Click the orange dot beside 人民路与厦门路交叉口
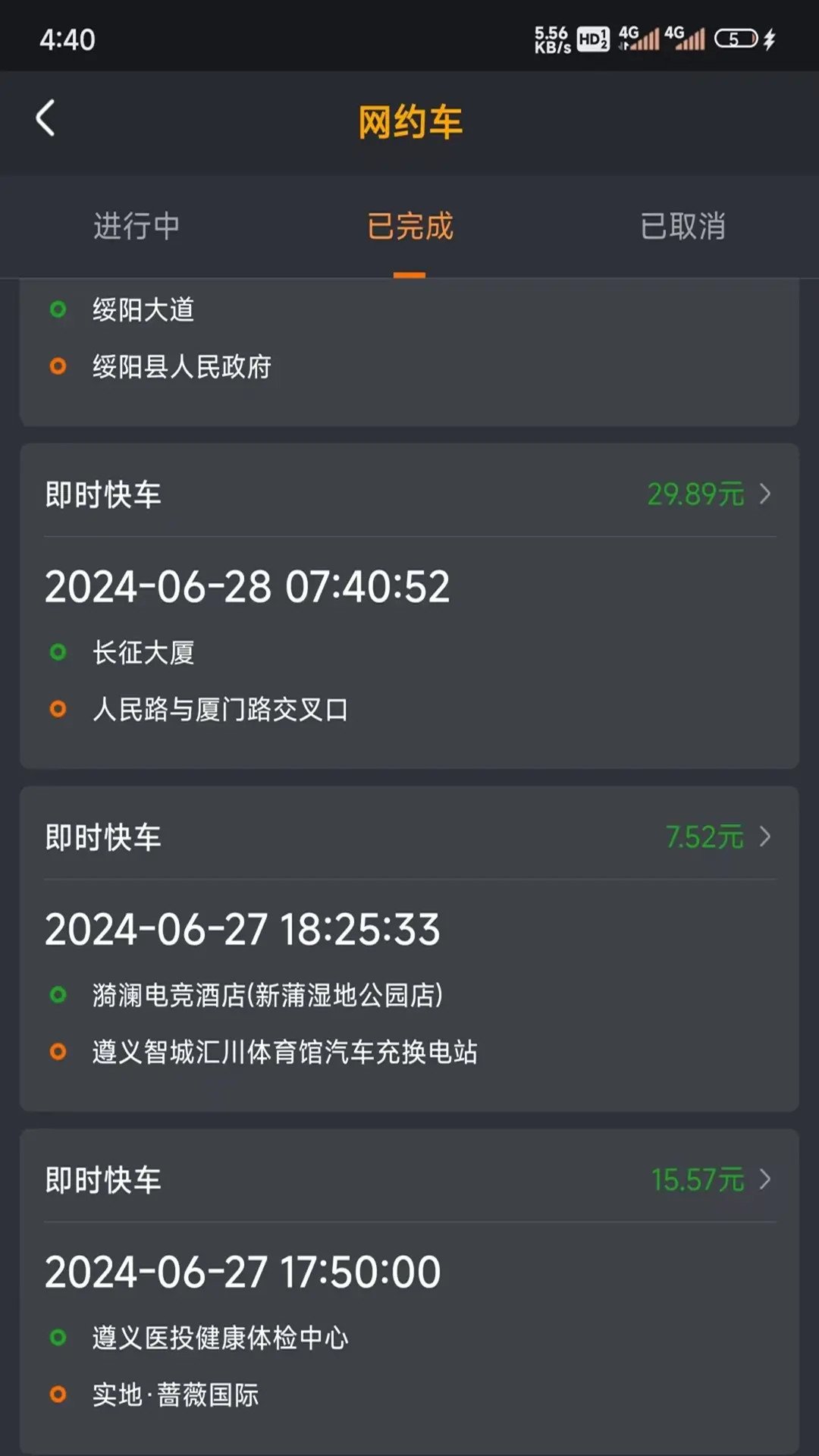 pos(58,709)
